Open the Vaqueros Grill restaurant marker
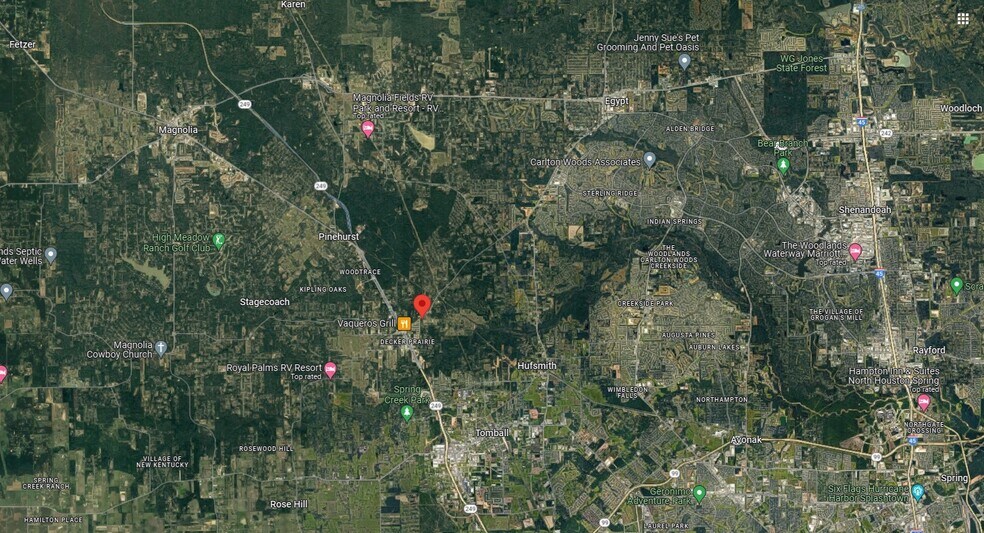984x533 pixels. click(404, 324)
